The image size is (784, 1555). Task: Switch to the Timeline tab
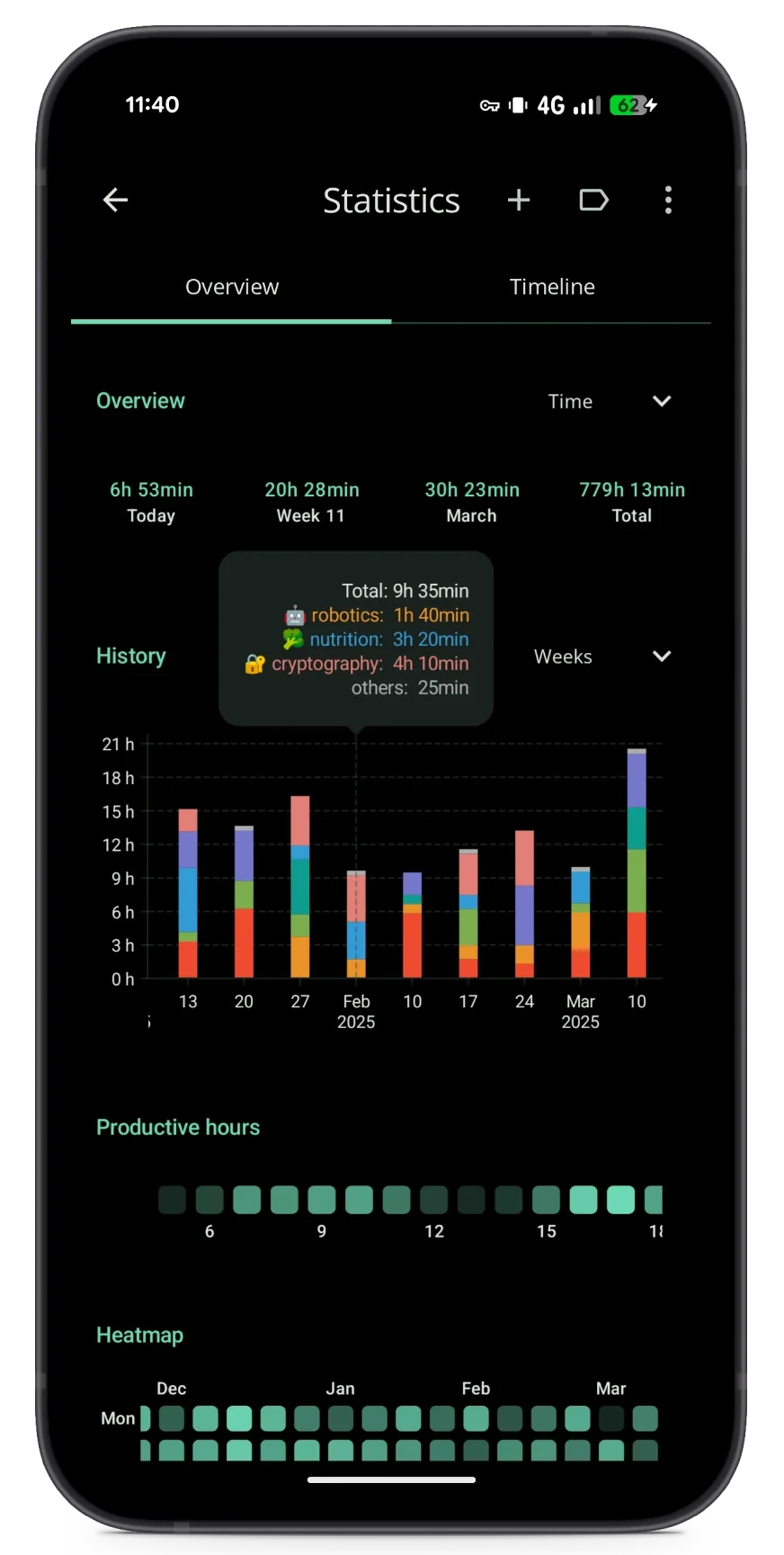[x=551, y=287]
